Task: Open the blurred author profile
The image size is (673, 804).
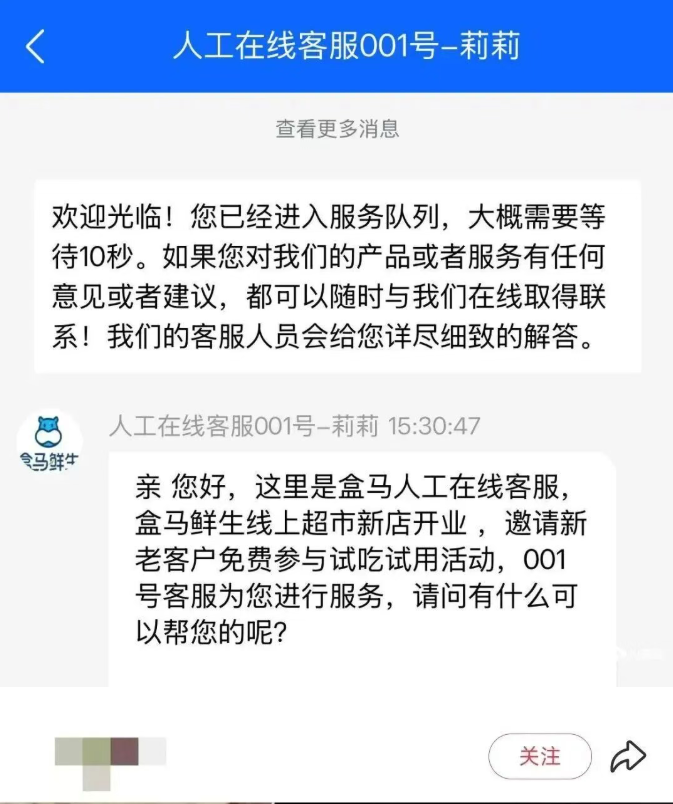Action: point(109,758)
